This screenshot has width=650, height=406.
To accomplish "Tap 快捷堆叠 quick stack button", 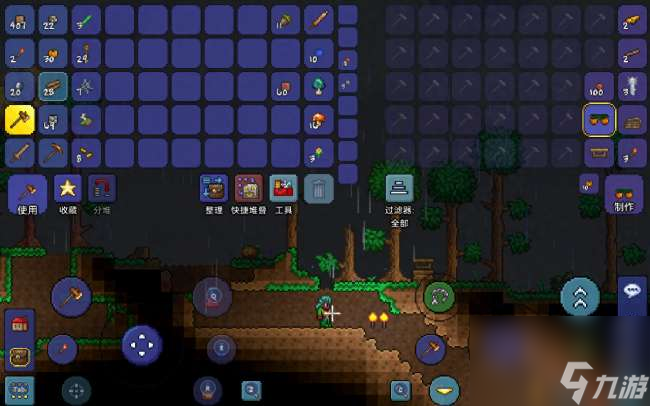I will pyautogui.click(x=247, y=191).
